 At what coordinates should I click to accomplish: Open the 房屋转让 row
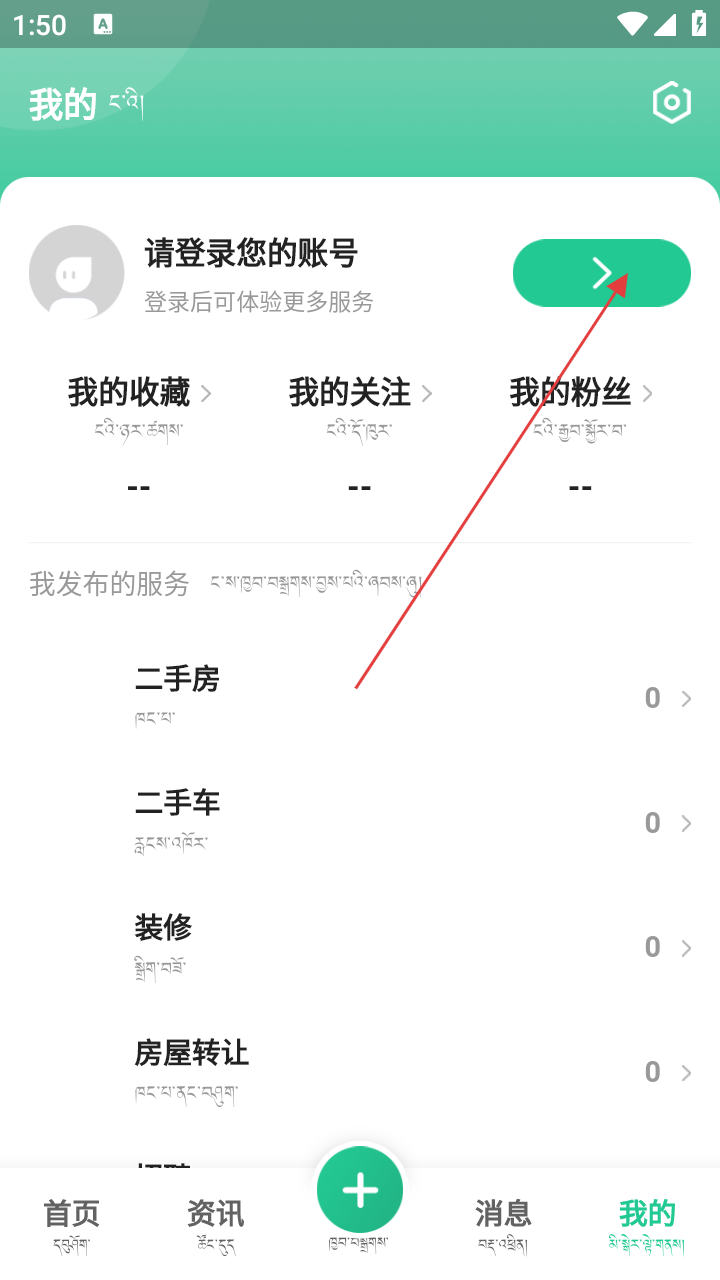[360, 1071]
